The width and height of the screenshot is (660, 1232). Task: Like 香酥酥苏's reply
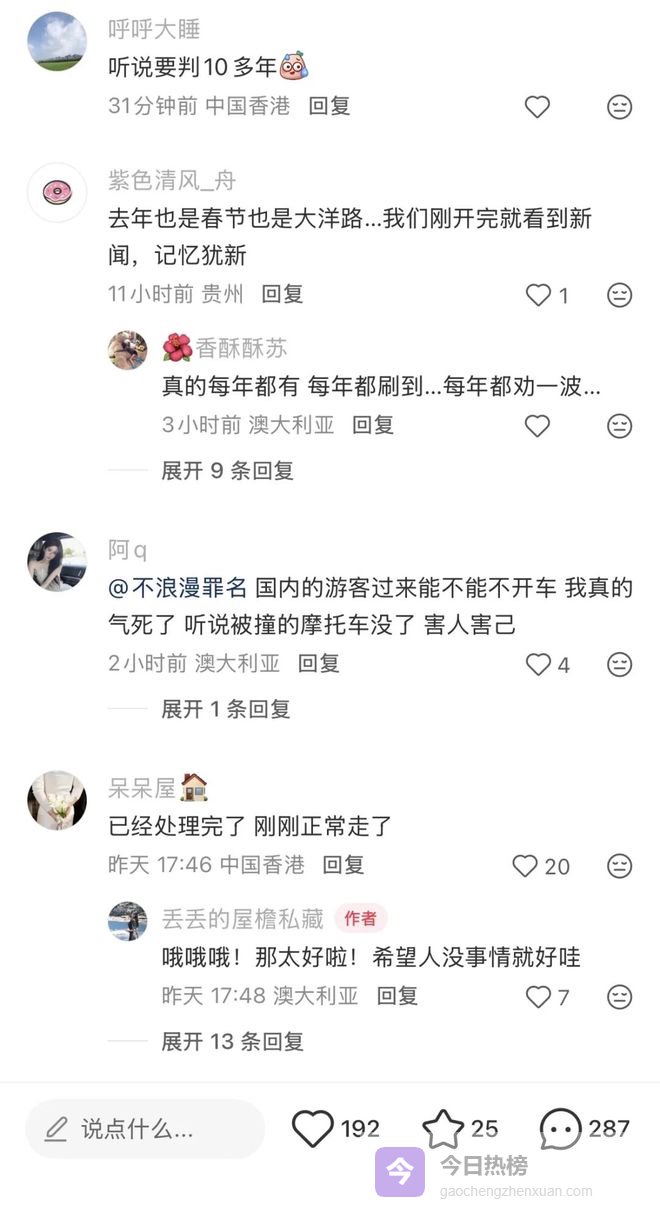tap(537, 425)
